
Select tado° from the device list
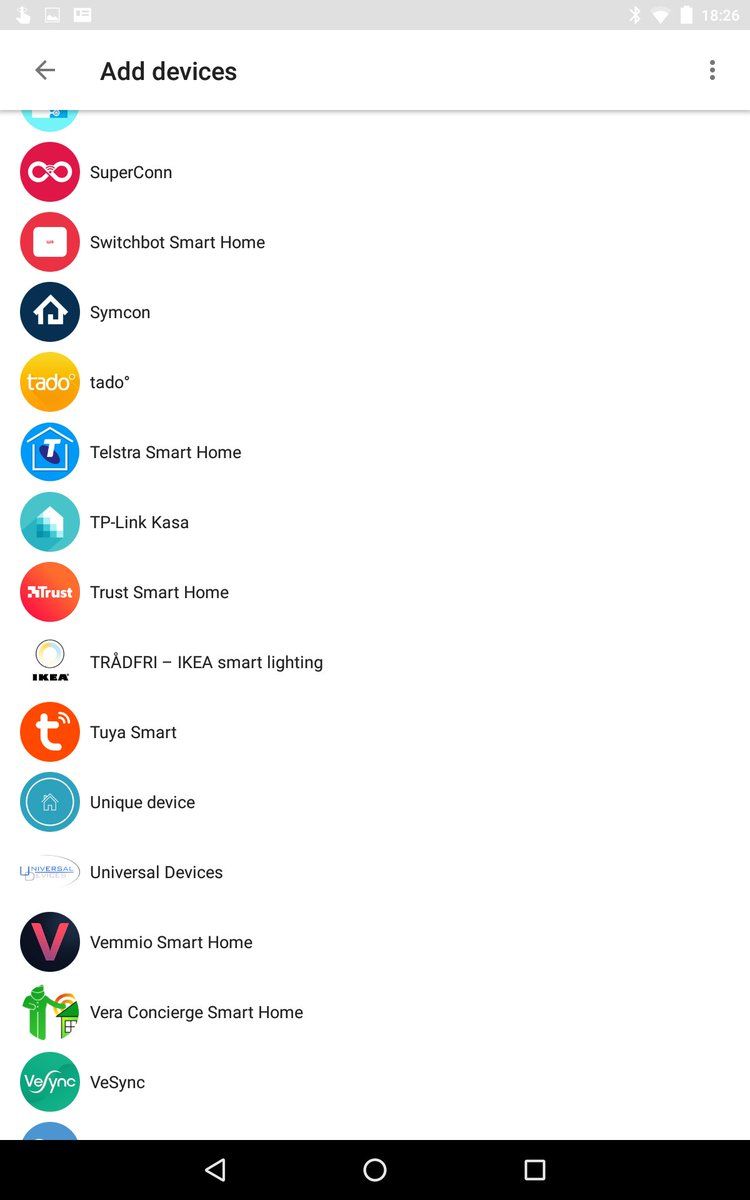tap(110, 382)
